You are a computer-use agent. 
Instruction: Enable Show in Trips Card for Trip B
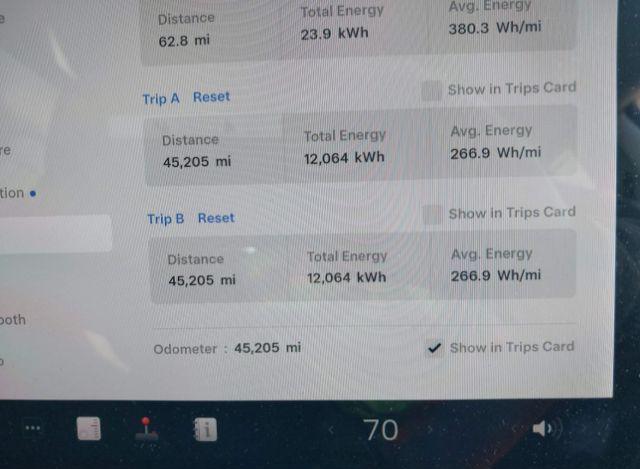pyautogui.click(x=432, y=214)
